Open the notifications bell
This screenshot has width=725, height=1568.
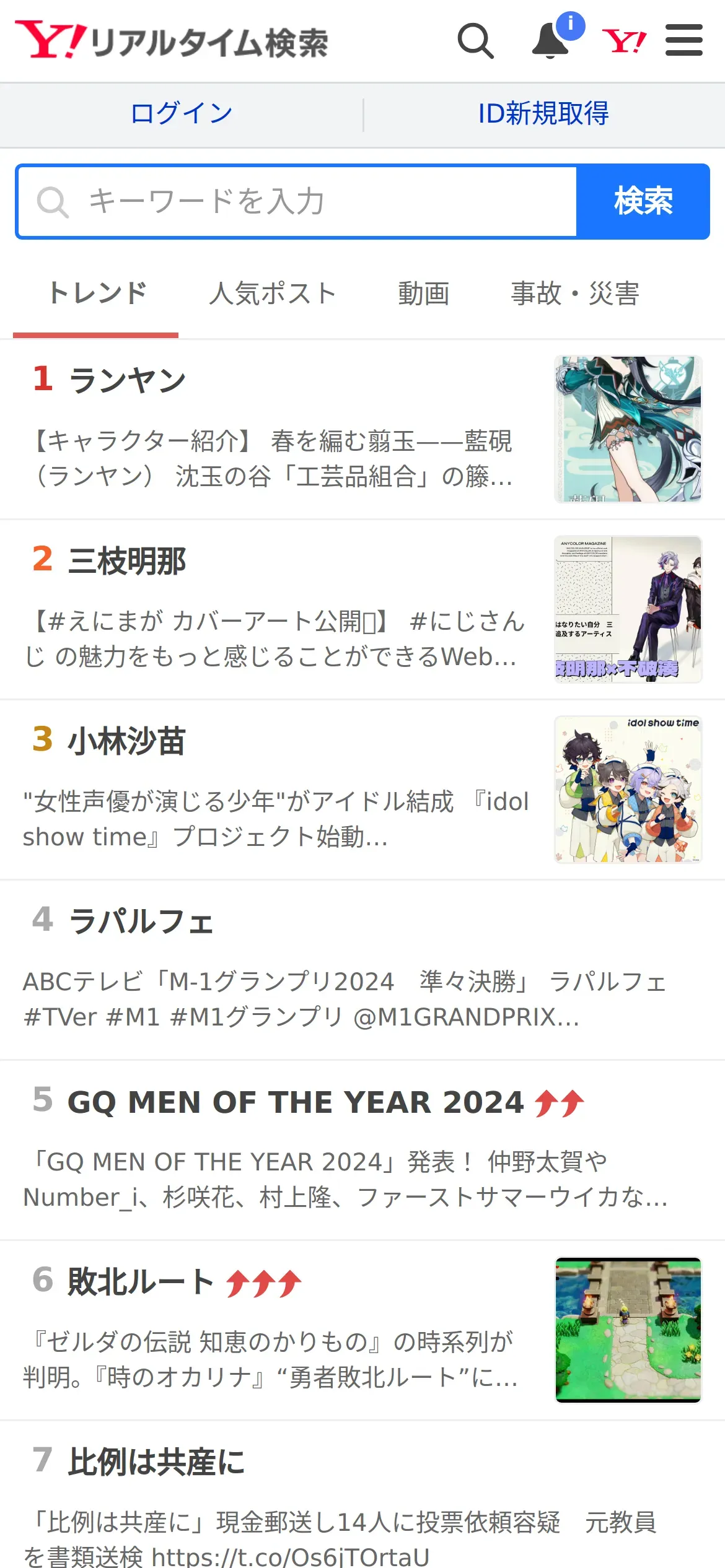[x=551, y=41]
